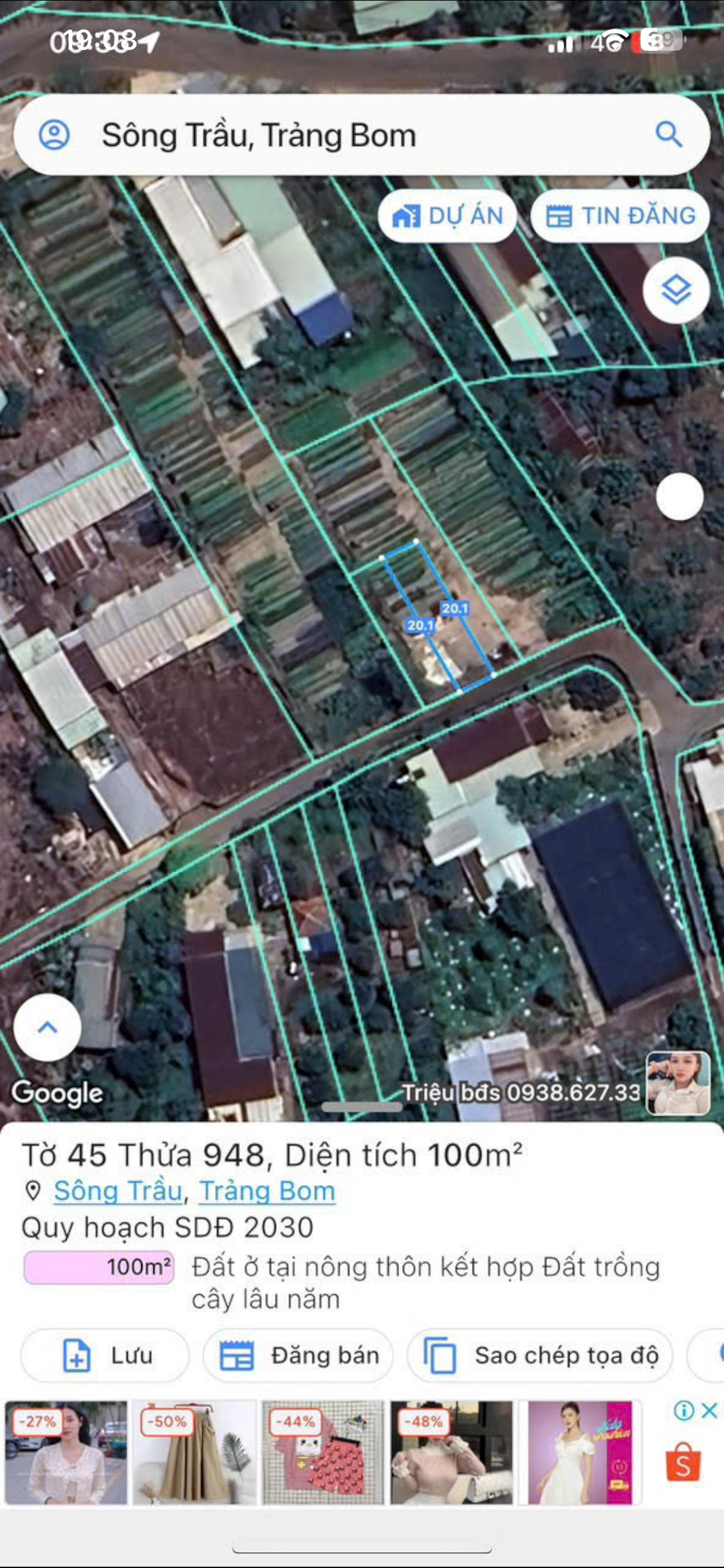Open the TIN ĐĂNG listings chip

[620, 216]
